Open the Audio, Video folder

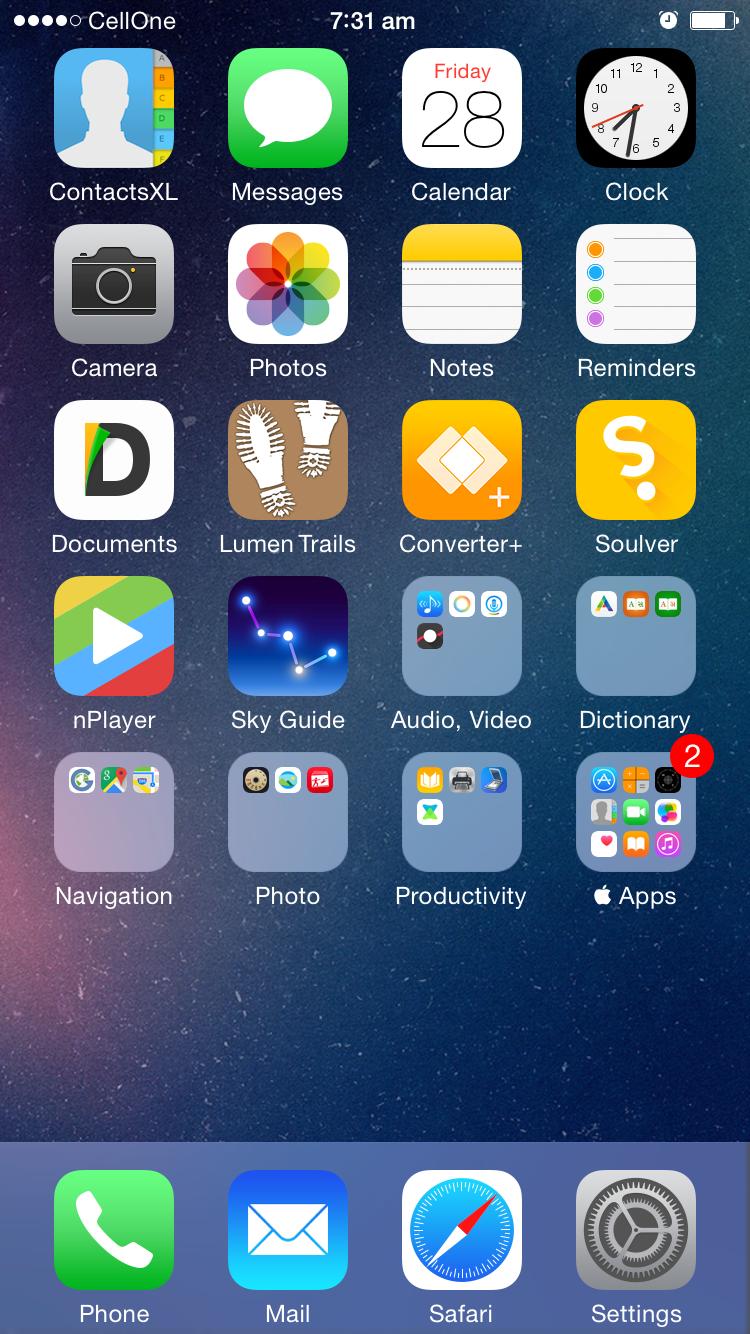pyautogui.click(x=462, y=636)
